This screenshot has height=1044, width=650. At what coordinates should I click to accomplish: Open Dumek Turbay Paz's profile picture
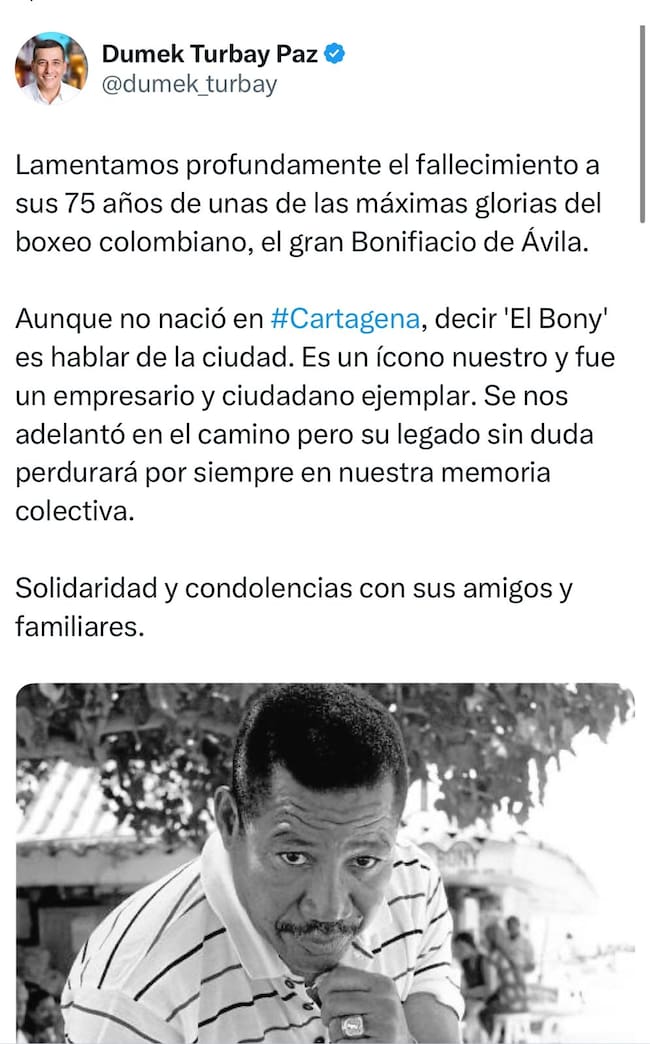pos(51,69)
